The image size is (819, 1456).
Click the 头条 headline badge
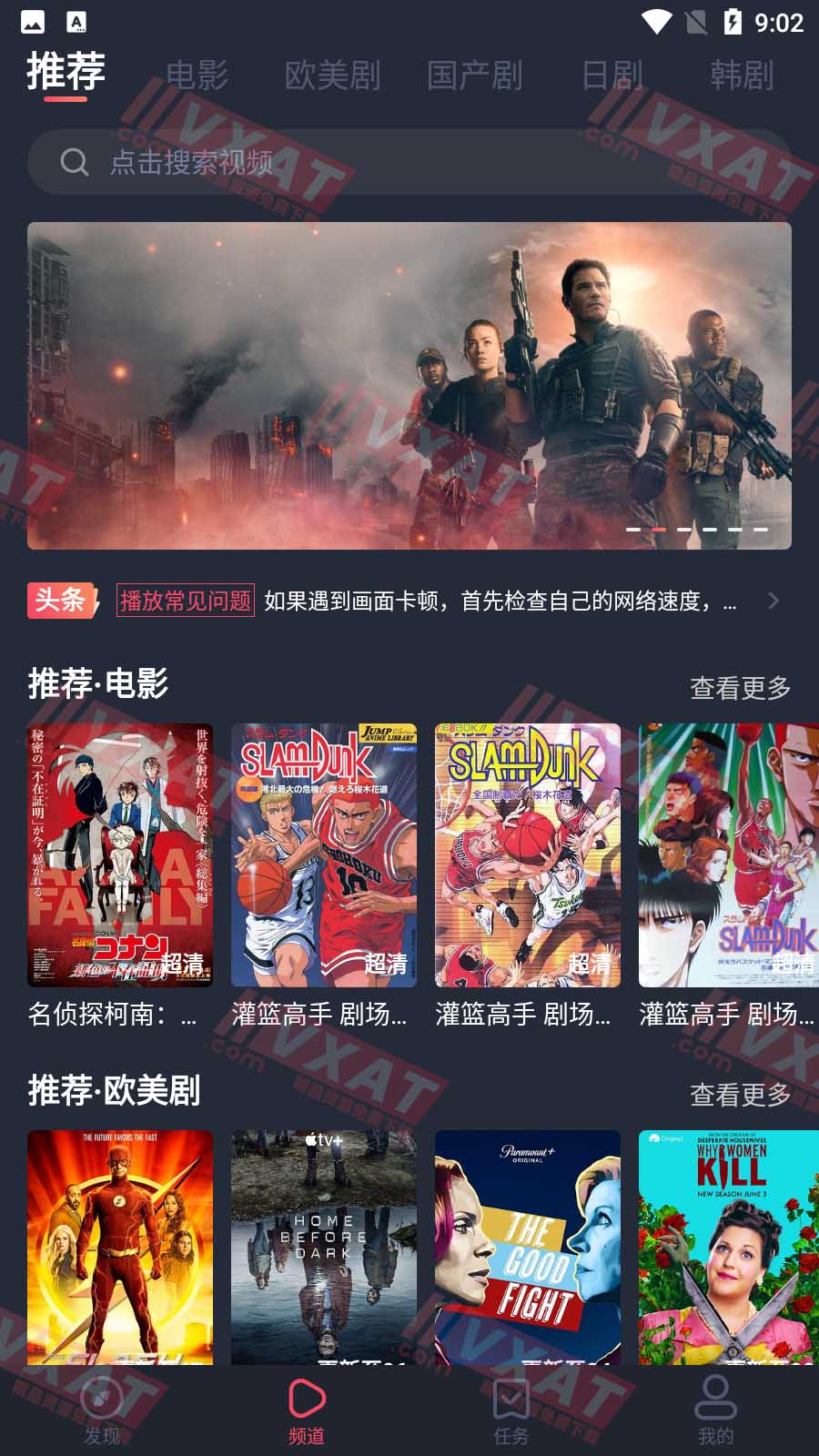click(x=60, y=602)
